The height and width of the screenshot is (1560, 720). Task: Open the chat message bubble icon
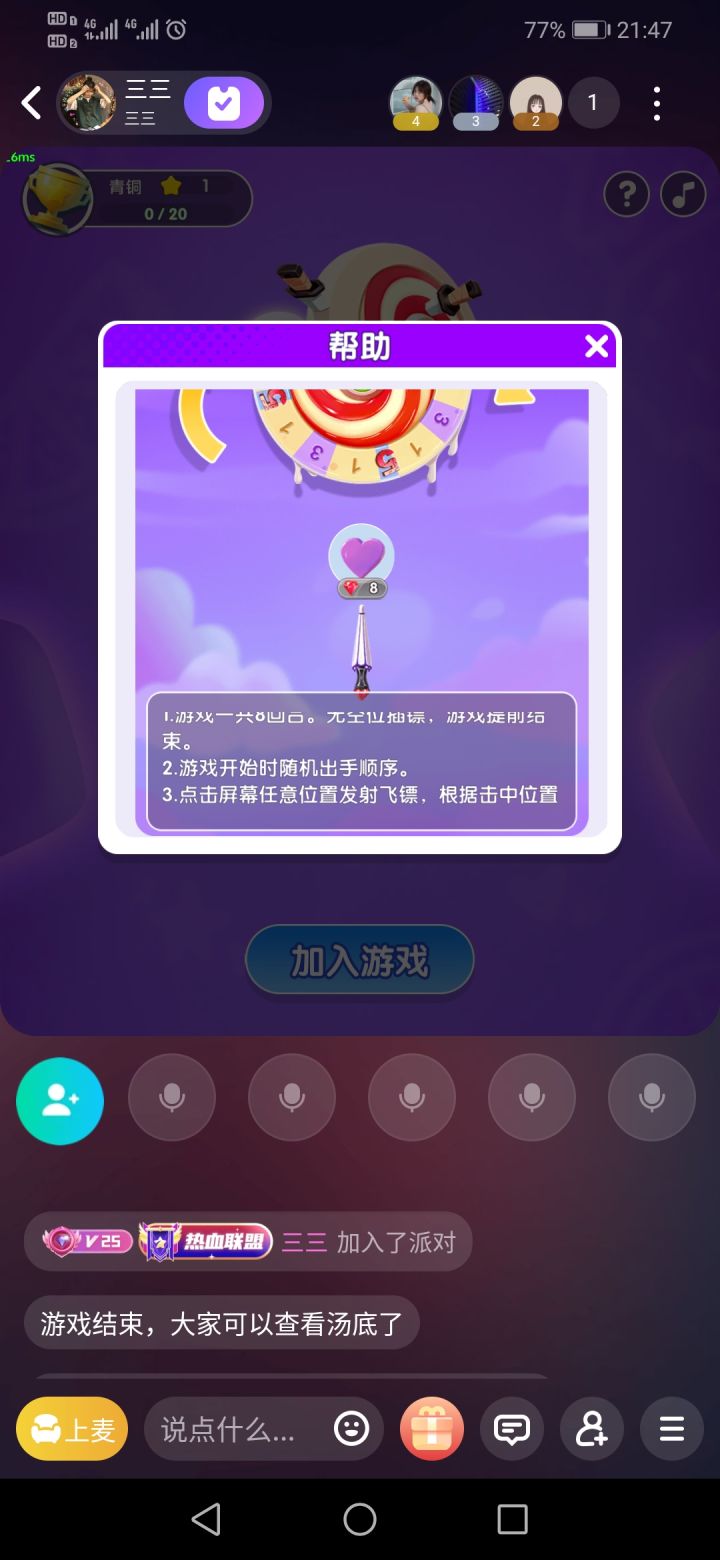click(x=511, y=1428)
